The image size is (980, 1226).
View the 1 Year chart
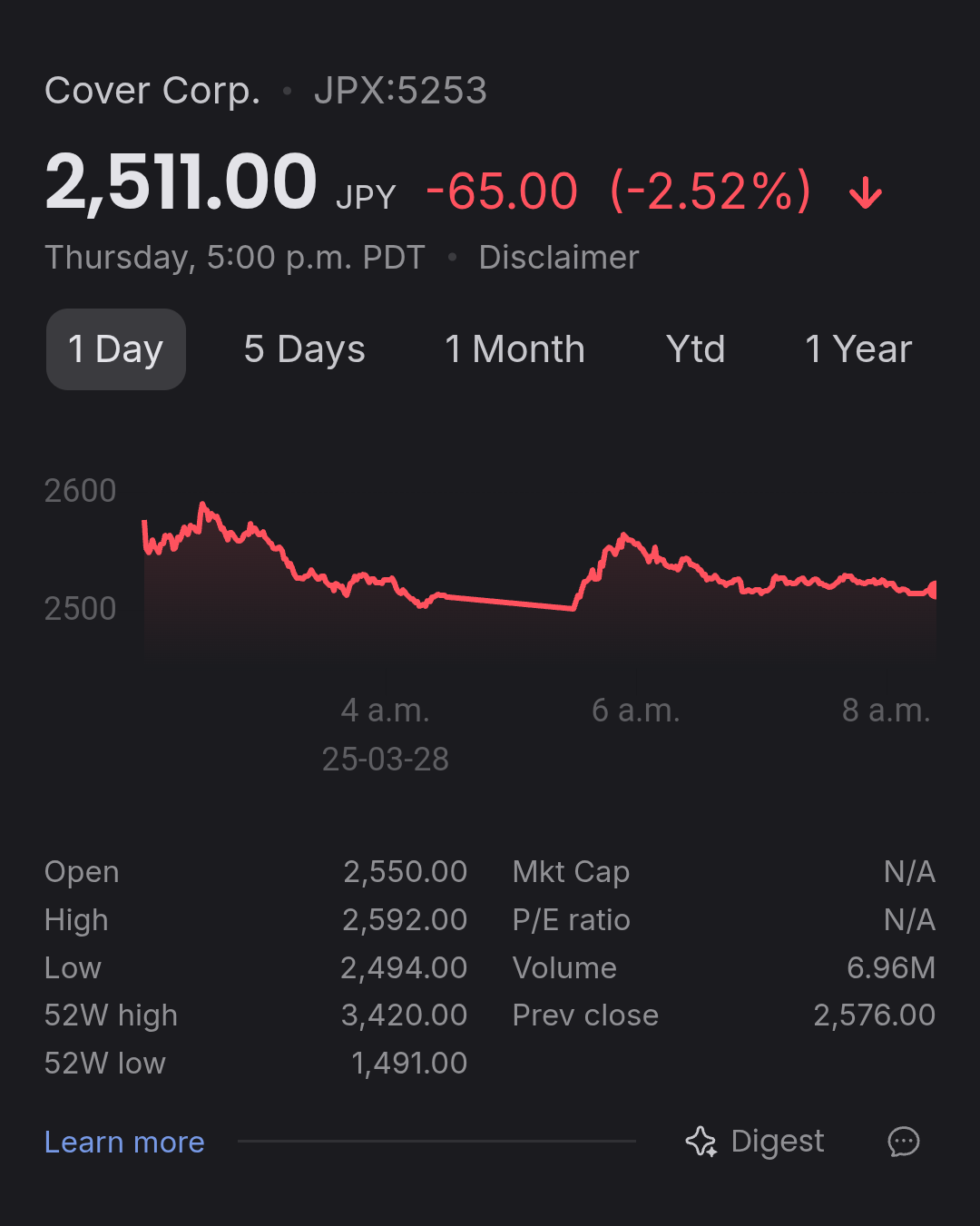coord(857,349)
